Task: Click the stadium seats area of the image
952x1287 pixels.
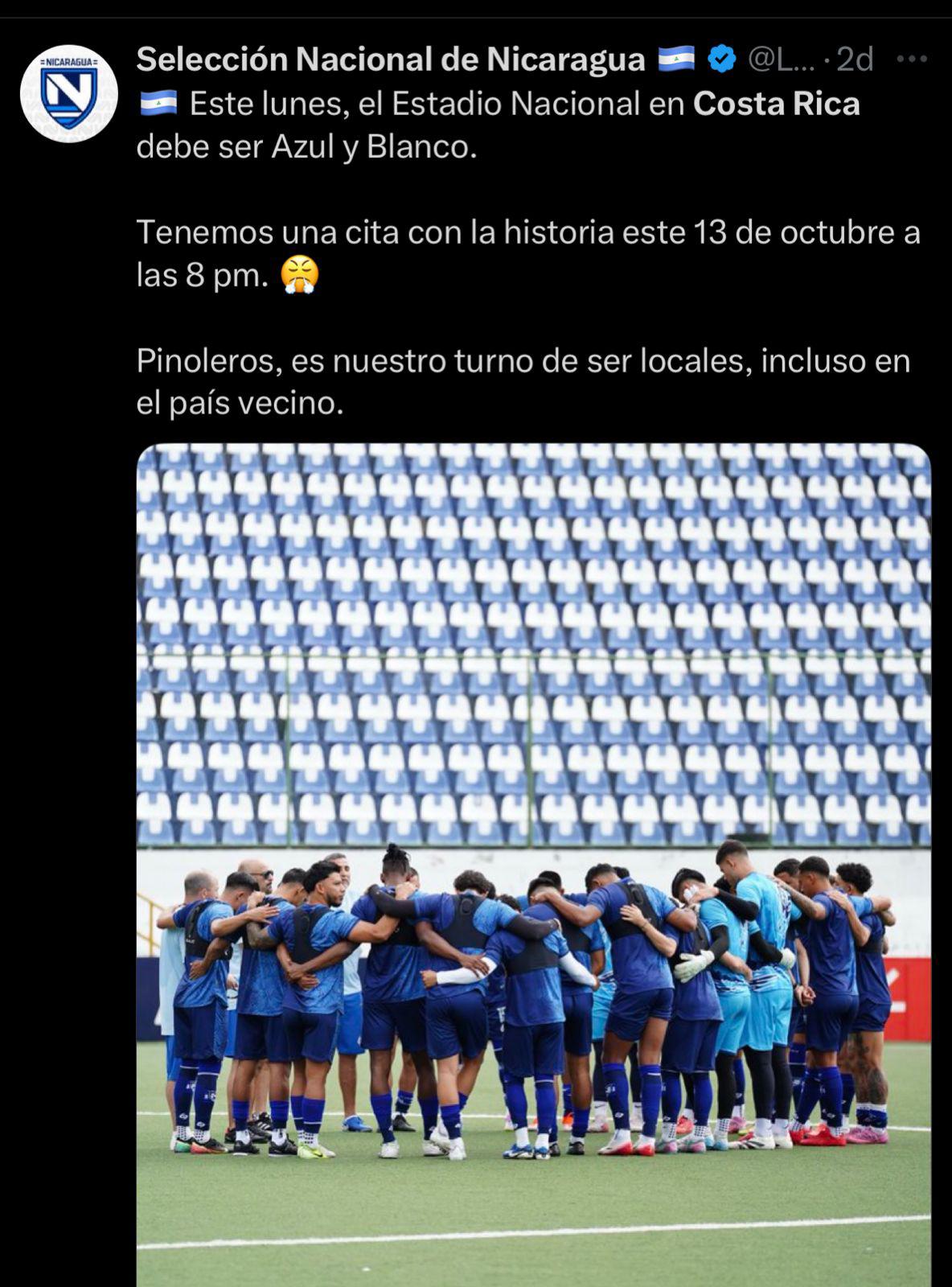Action: tap(531, 643)
